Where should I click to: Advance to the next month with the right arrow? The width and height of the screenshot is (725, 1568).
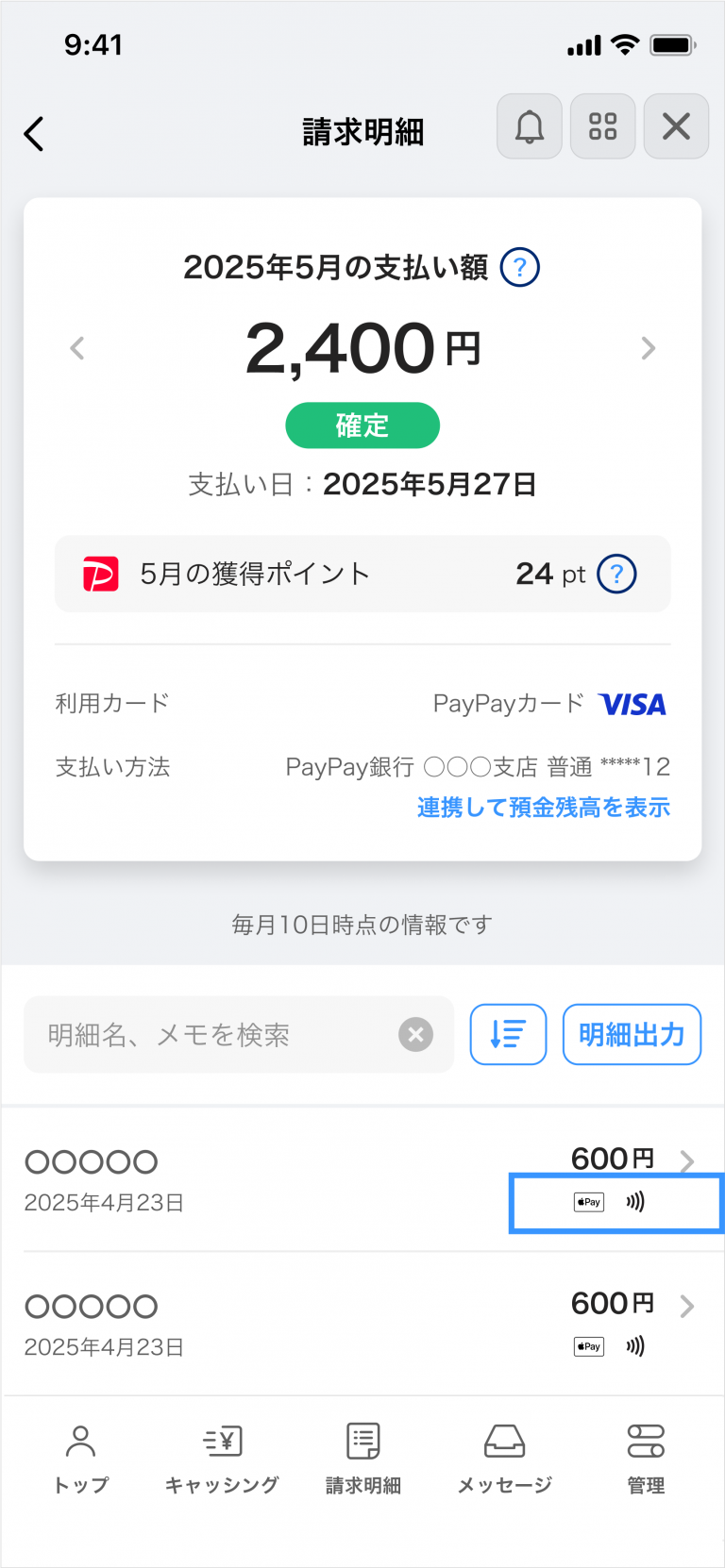pos(649,348)
